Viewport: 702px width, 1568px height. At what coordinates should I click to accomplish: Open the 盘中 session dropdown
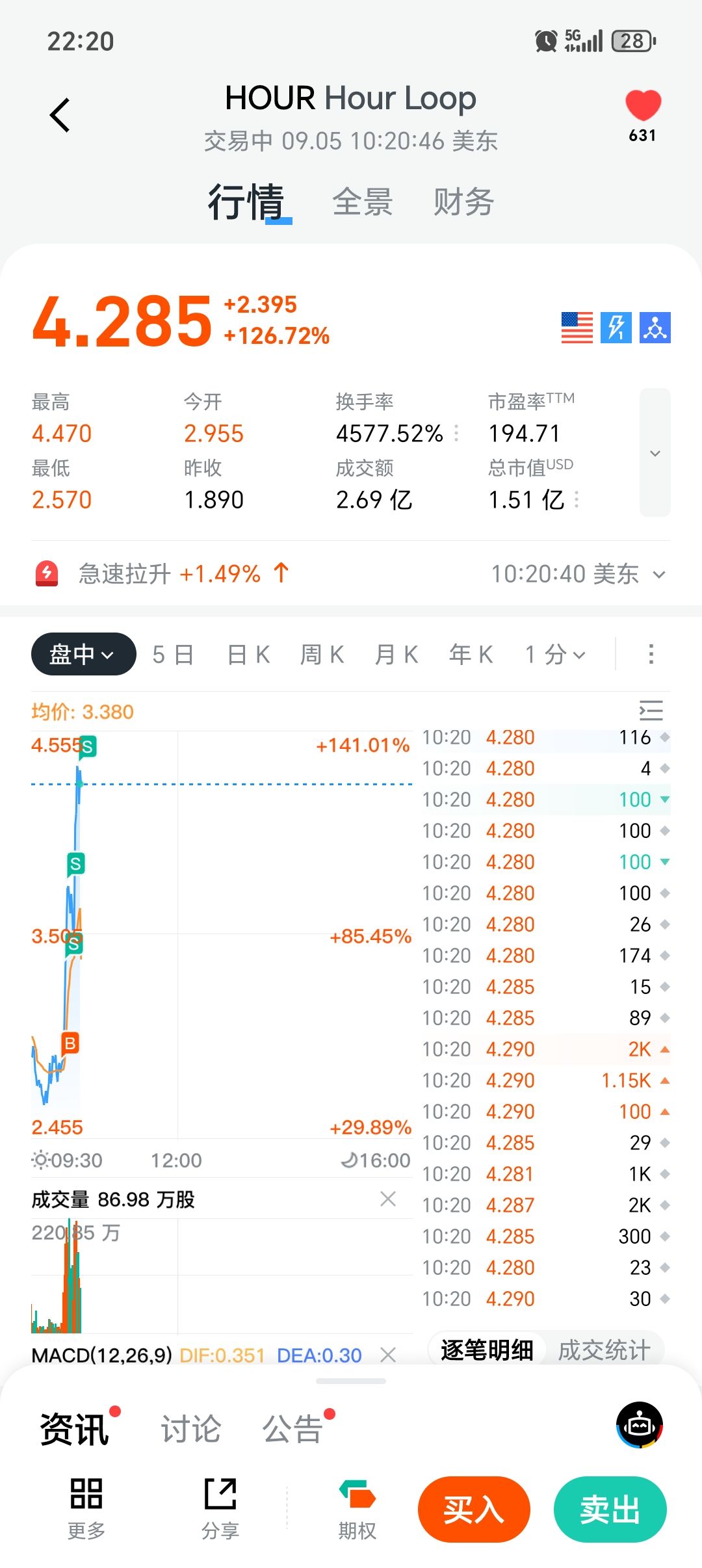[x=83, y=654]
